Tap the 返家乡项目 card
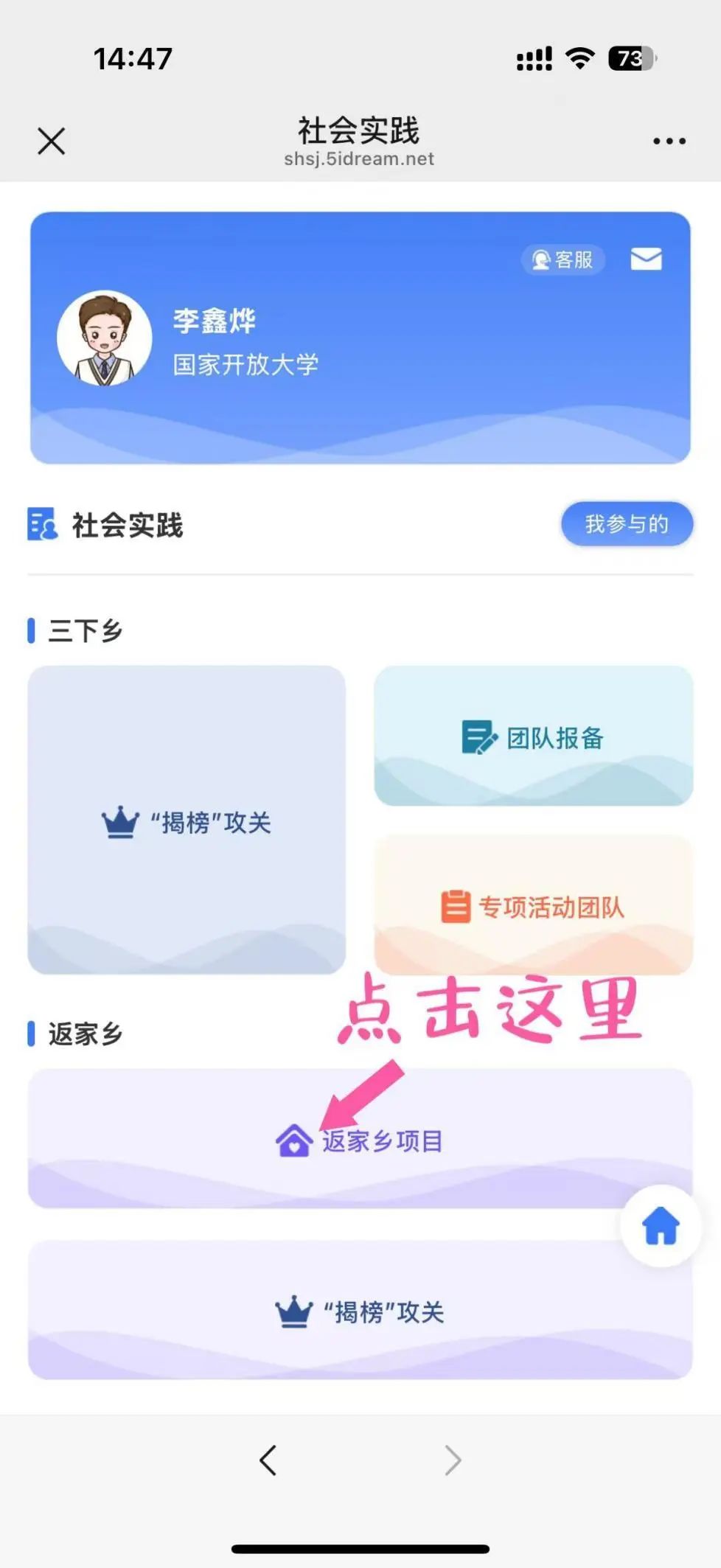The height and width of the screenshot is (1568, 721). click(360, 1140)
